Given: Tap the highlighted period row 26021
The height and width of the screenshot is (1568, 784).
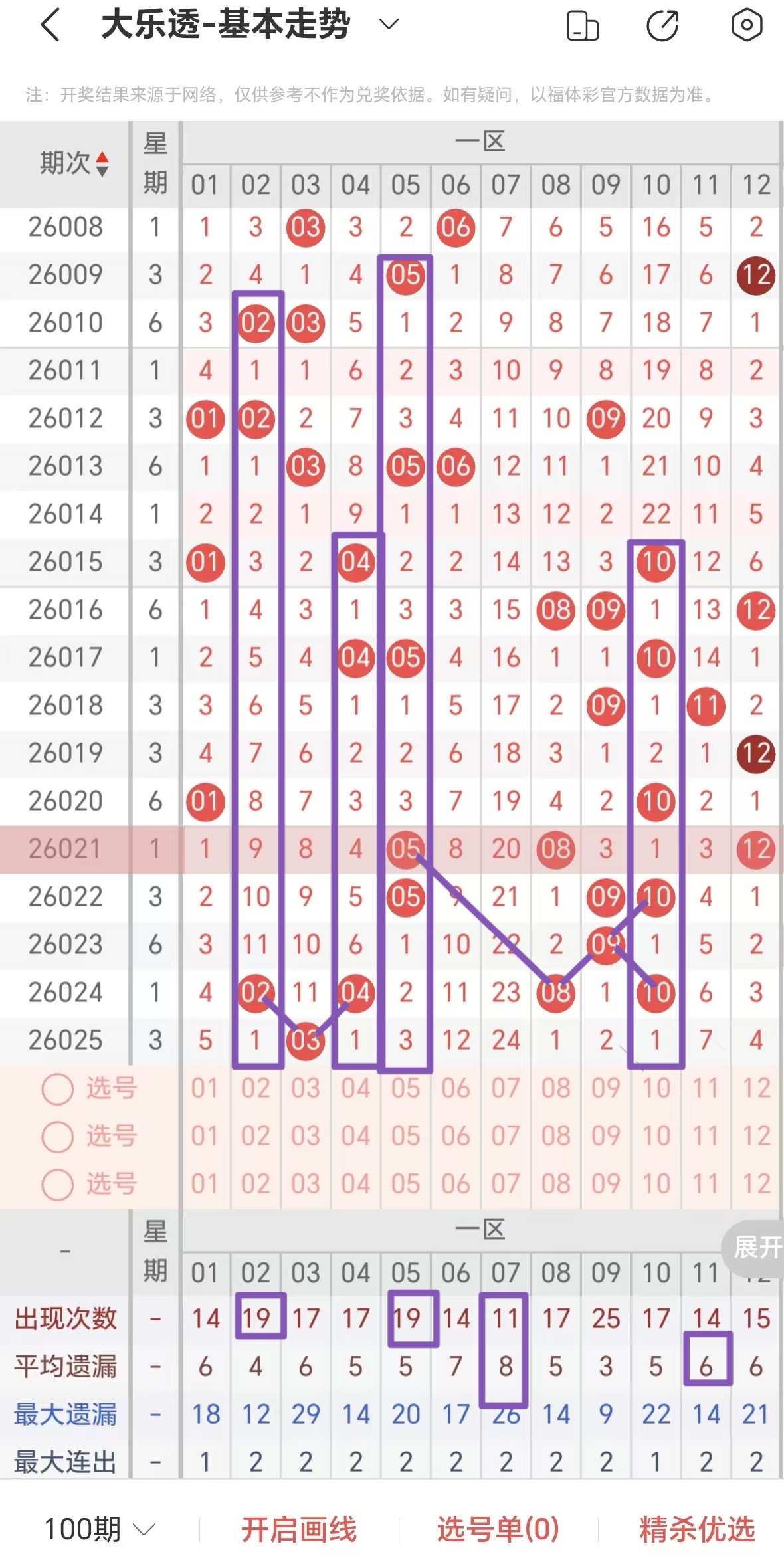Looking at the screenshot, I should pyautogui.click(x=64, y=849).
